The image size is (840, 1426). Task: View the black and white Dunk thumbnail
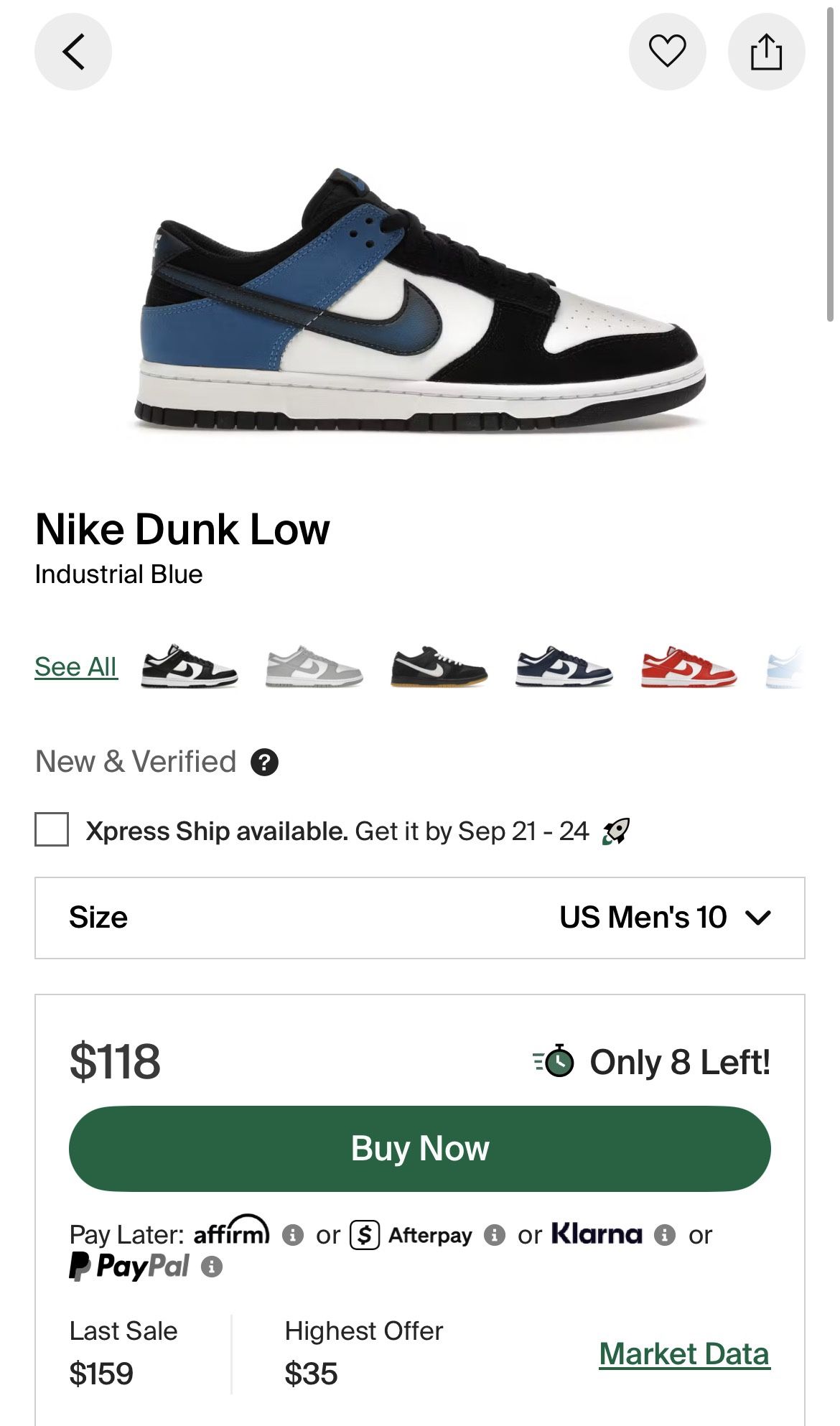(x=189, y=666)
